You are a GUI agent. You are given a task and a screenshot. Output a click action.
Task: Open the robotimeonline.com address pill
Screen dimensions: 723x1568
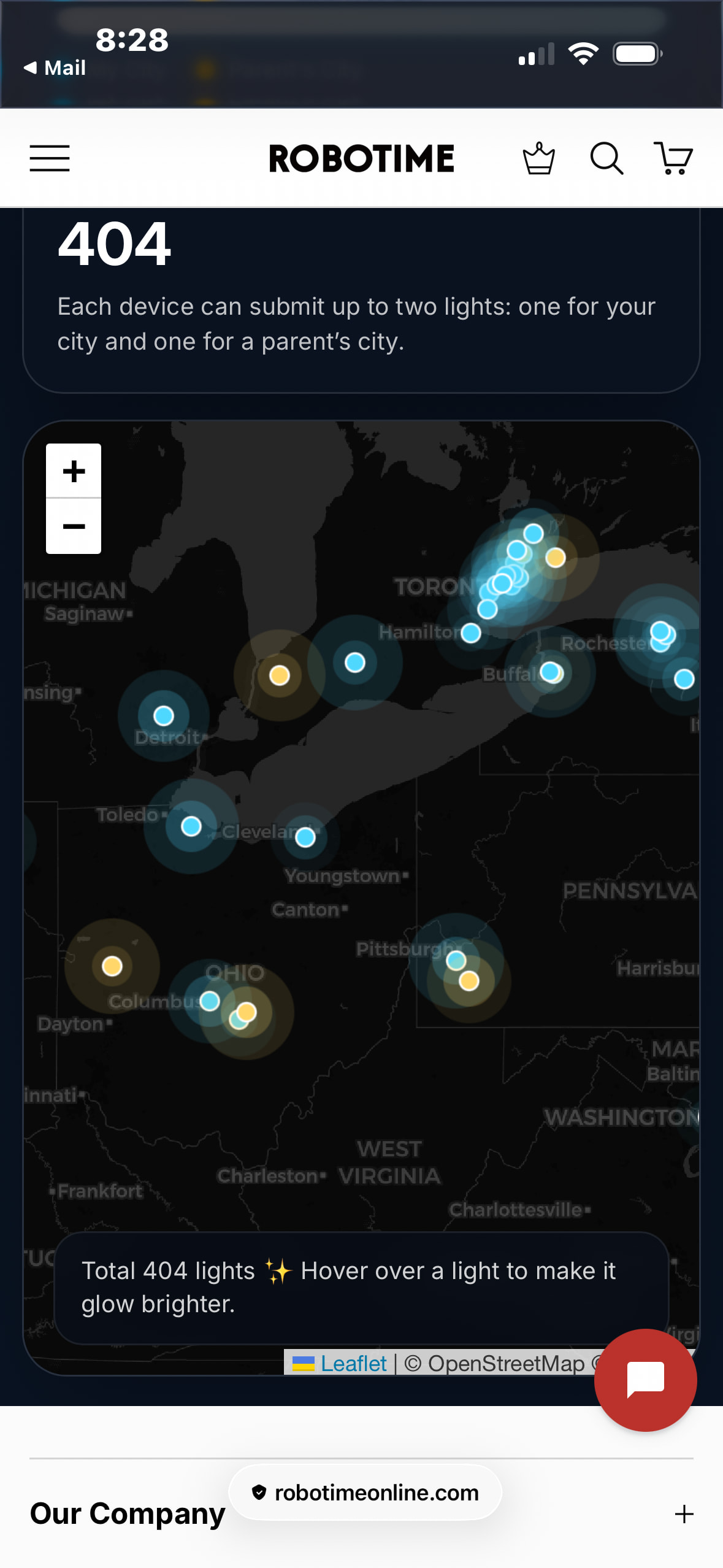(365, 1493)
